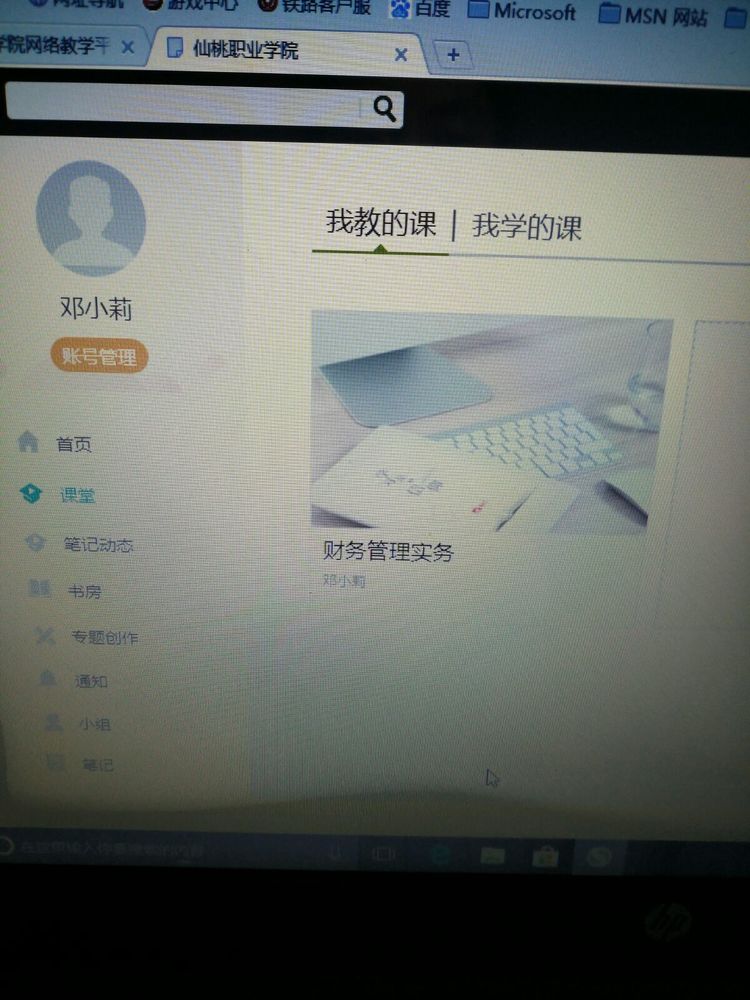Open 小组 in the sidebar
750x1000 pixels.
93,724
